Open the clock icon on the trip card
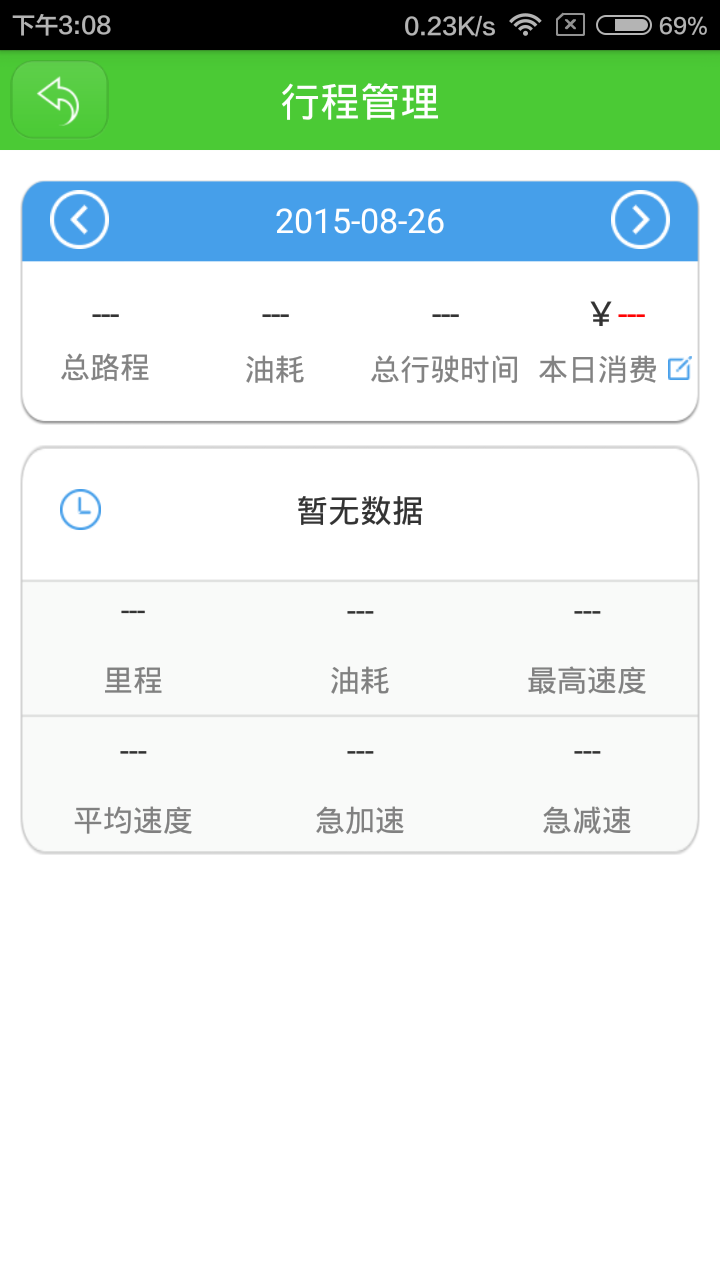 click(78, 508)
